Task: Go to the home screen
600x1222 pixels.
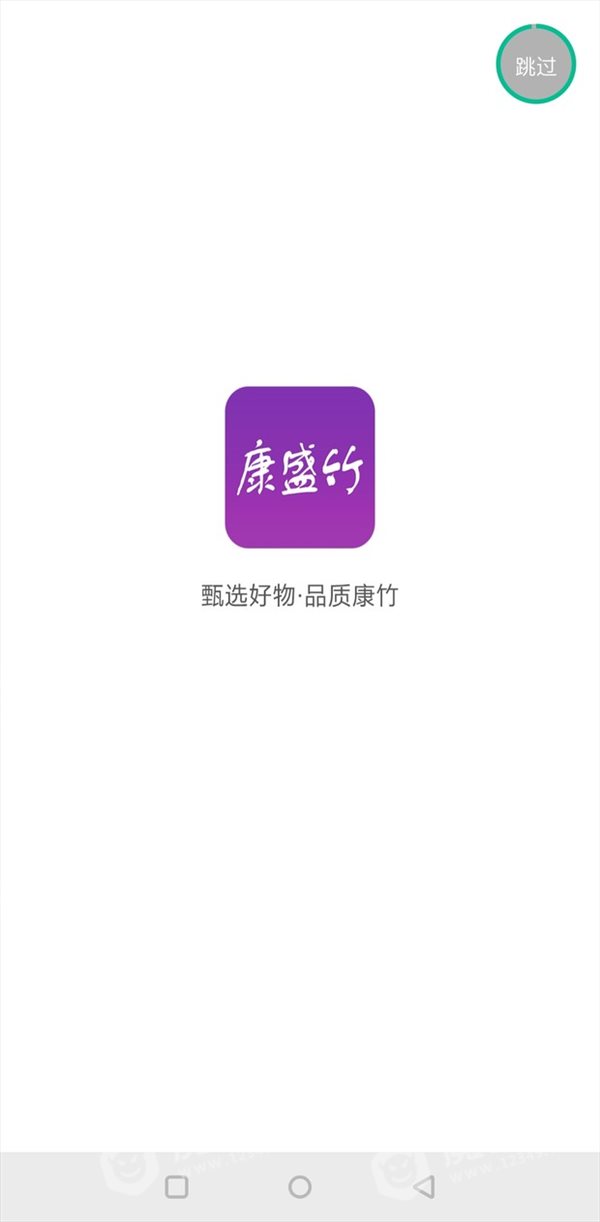Action: [x=300, y=1187]
